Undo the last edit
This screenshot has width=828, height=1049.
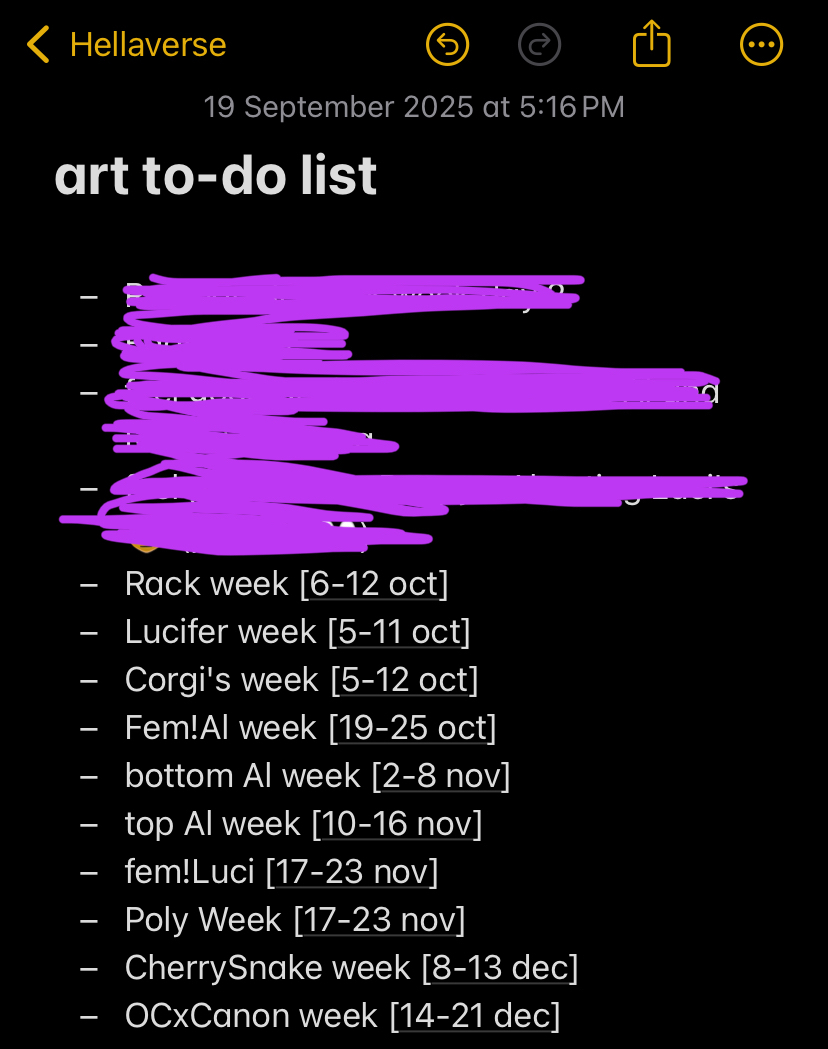[447, 45]
